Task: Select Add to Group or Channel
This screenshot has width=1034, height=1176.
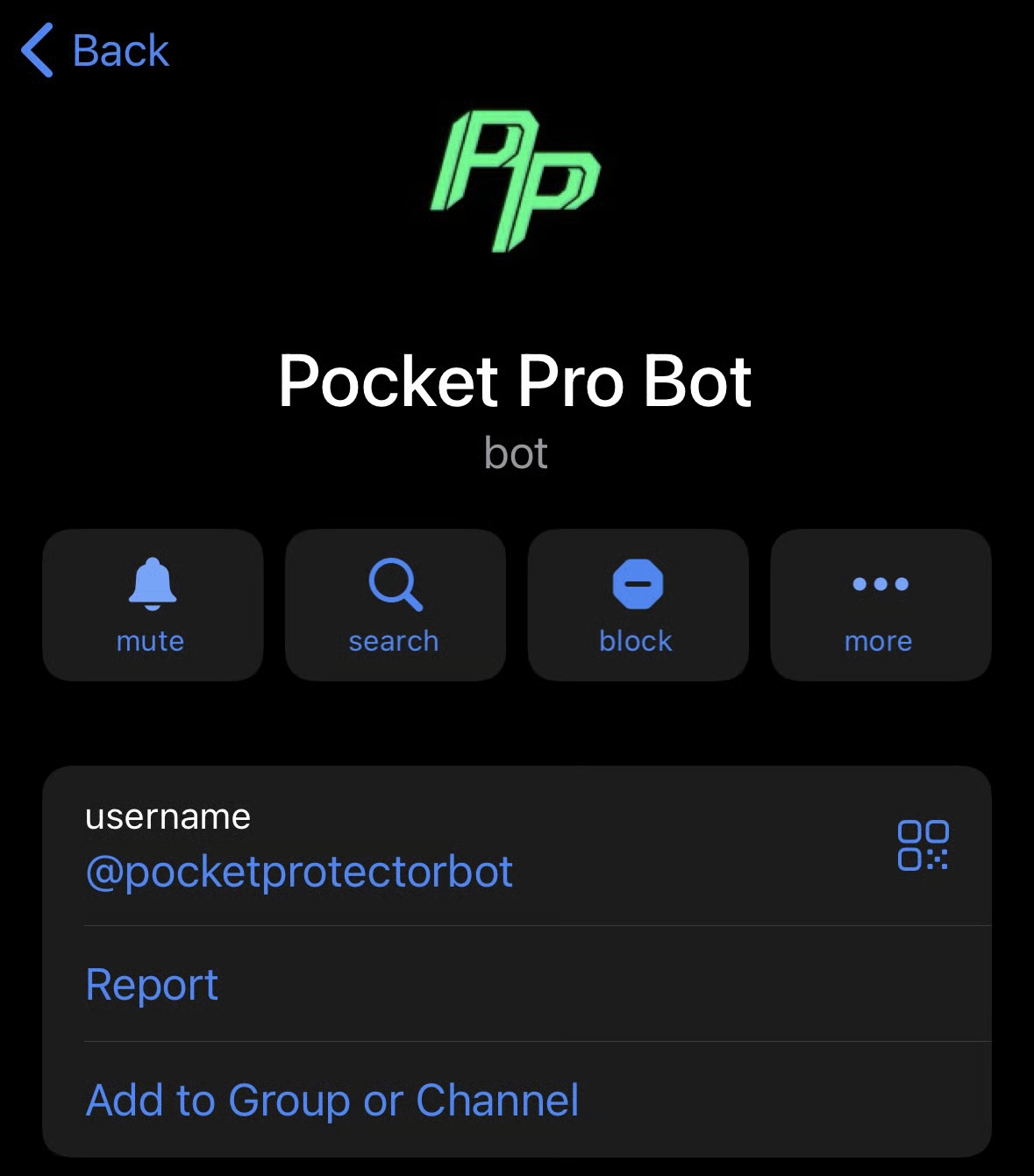Action: click(332, 1100)
